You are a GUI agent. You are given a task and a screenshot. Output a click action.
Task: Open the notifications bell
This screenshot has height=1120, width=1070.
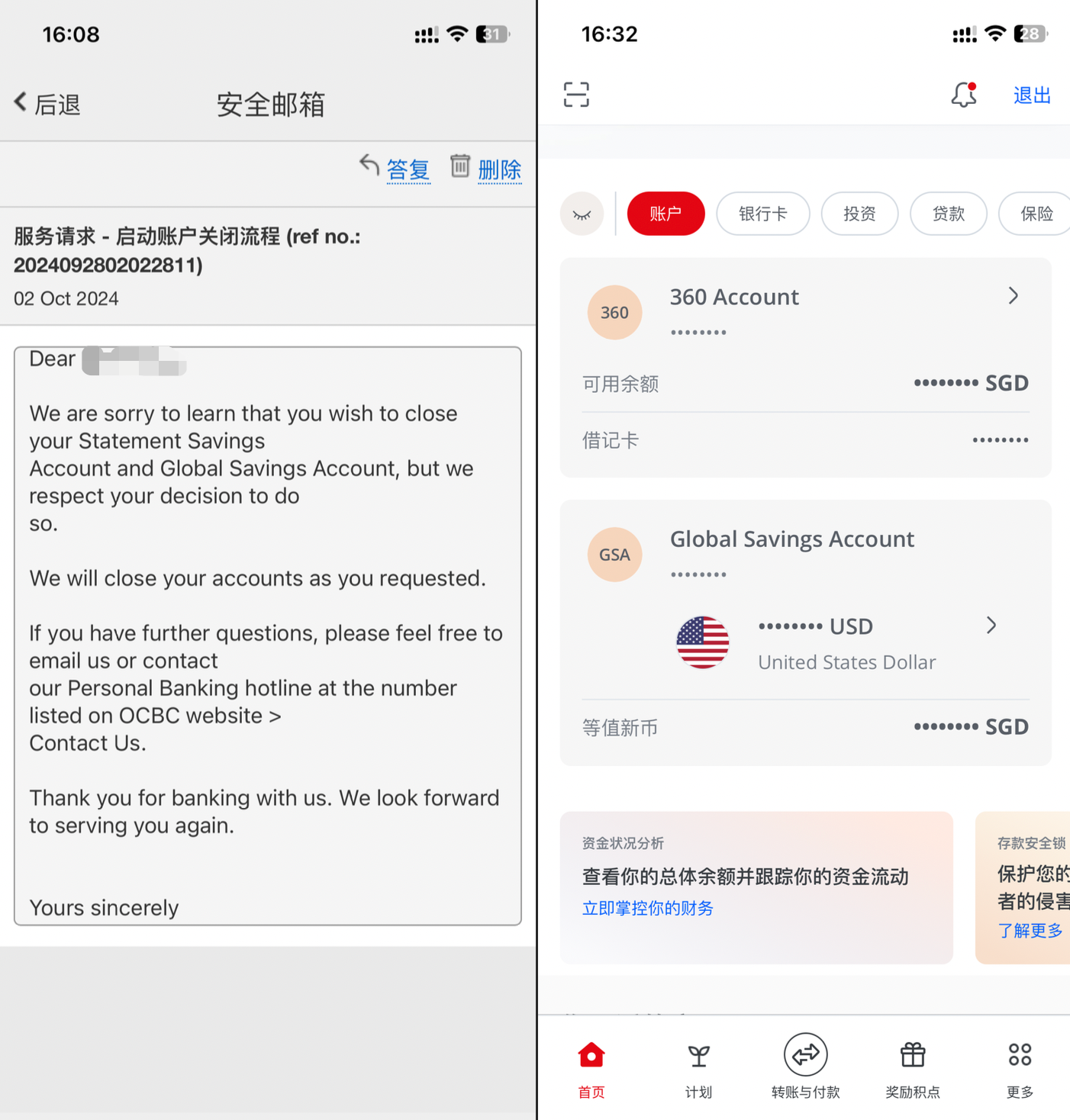tap(963, 95)
